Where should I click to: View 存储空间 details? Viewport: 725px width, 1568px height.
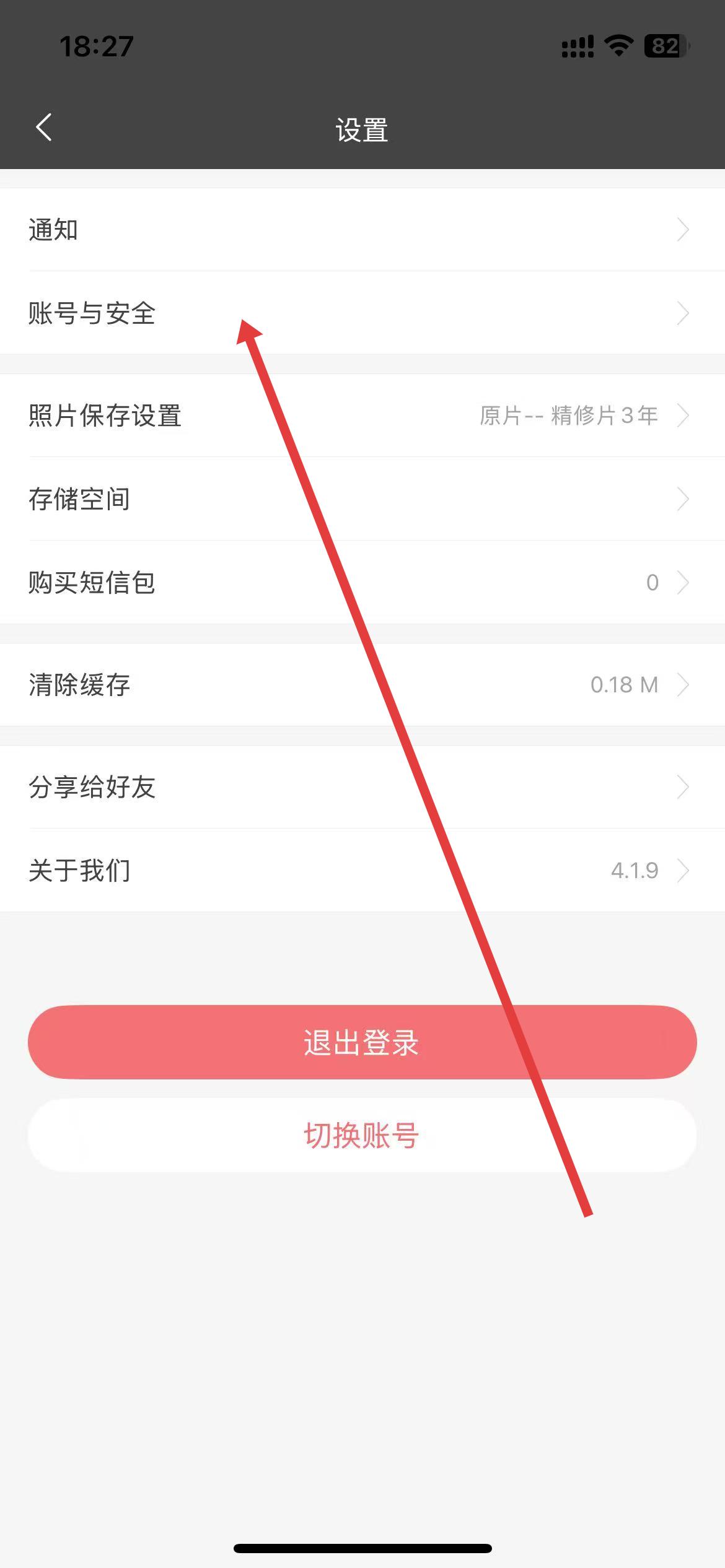[362, 499]
